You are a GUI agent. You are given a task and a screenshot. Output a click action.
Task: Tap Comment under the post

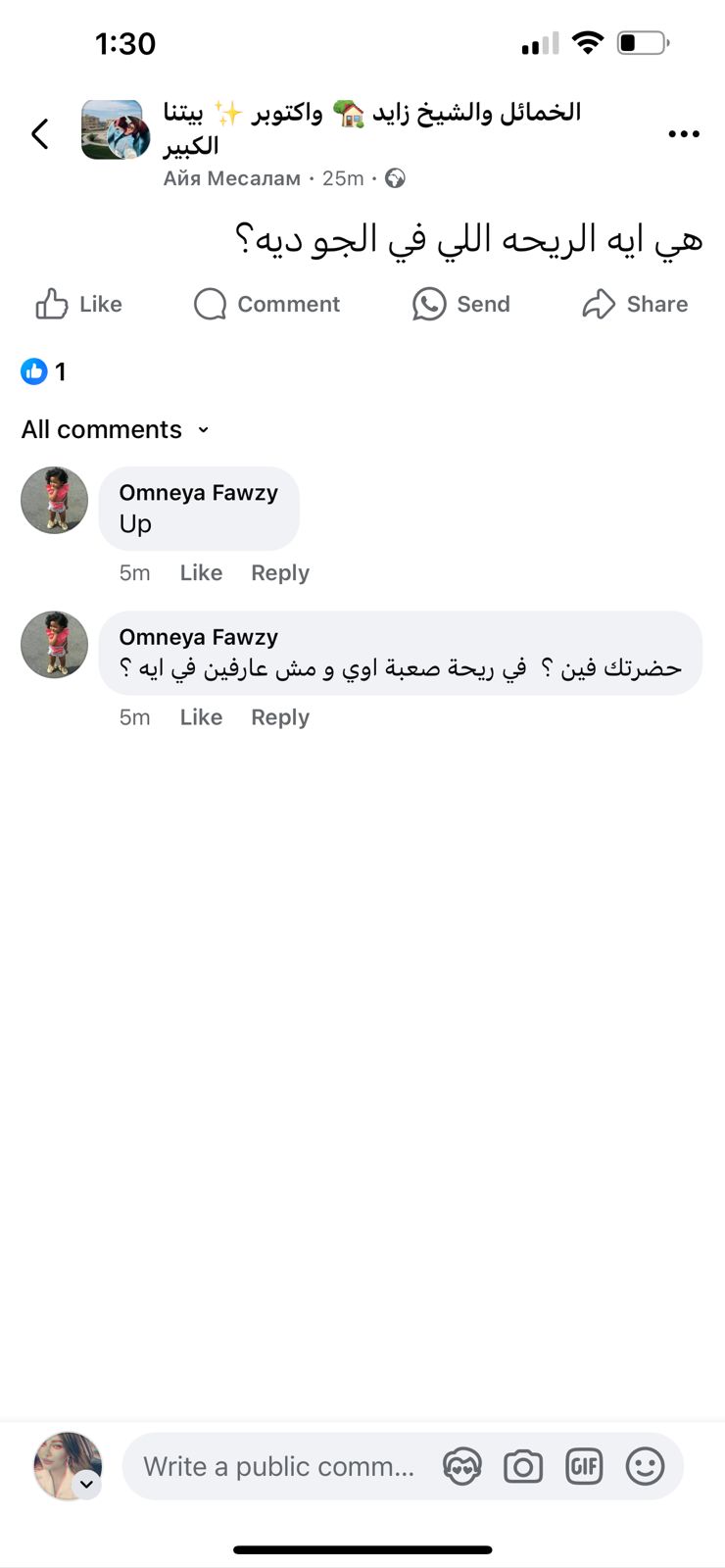click(x=266, y=304)
